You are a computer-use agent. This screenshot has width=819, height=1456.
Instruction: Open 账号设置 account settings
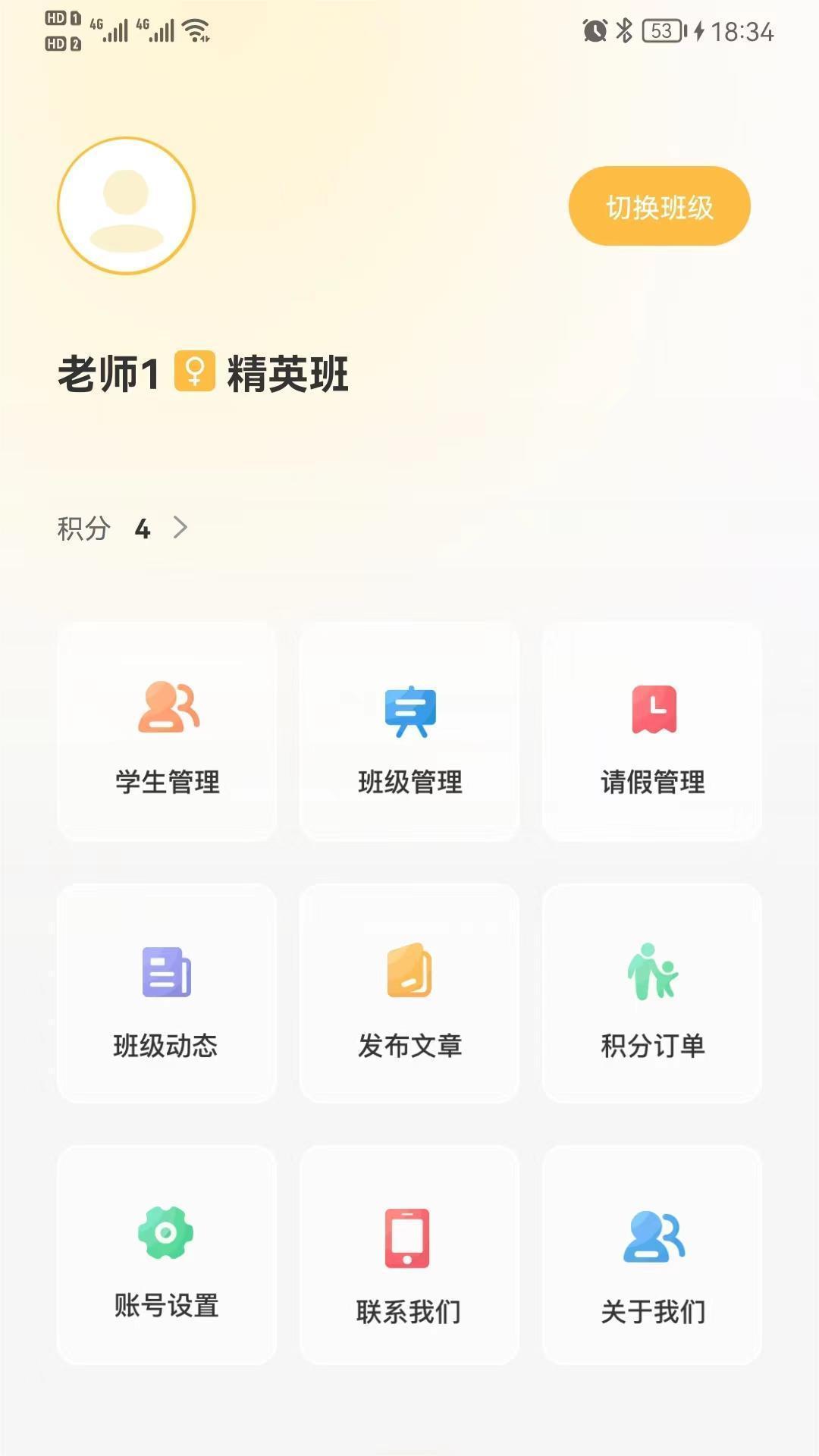(167, 1256)
